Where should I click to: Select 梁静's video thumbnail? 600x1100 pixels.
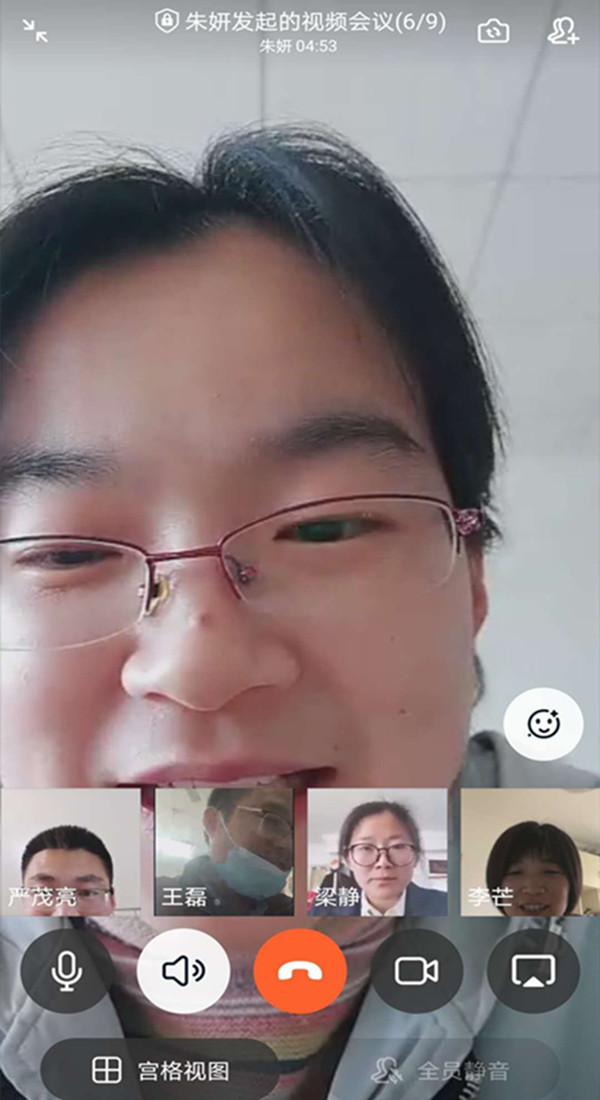point(378,852)
